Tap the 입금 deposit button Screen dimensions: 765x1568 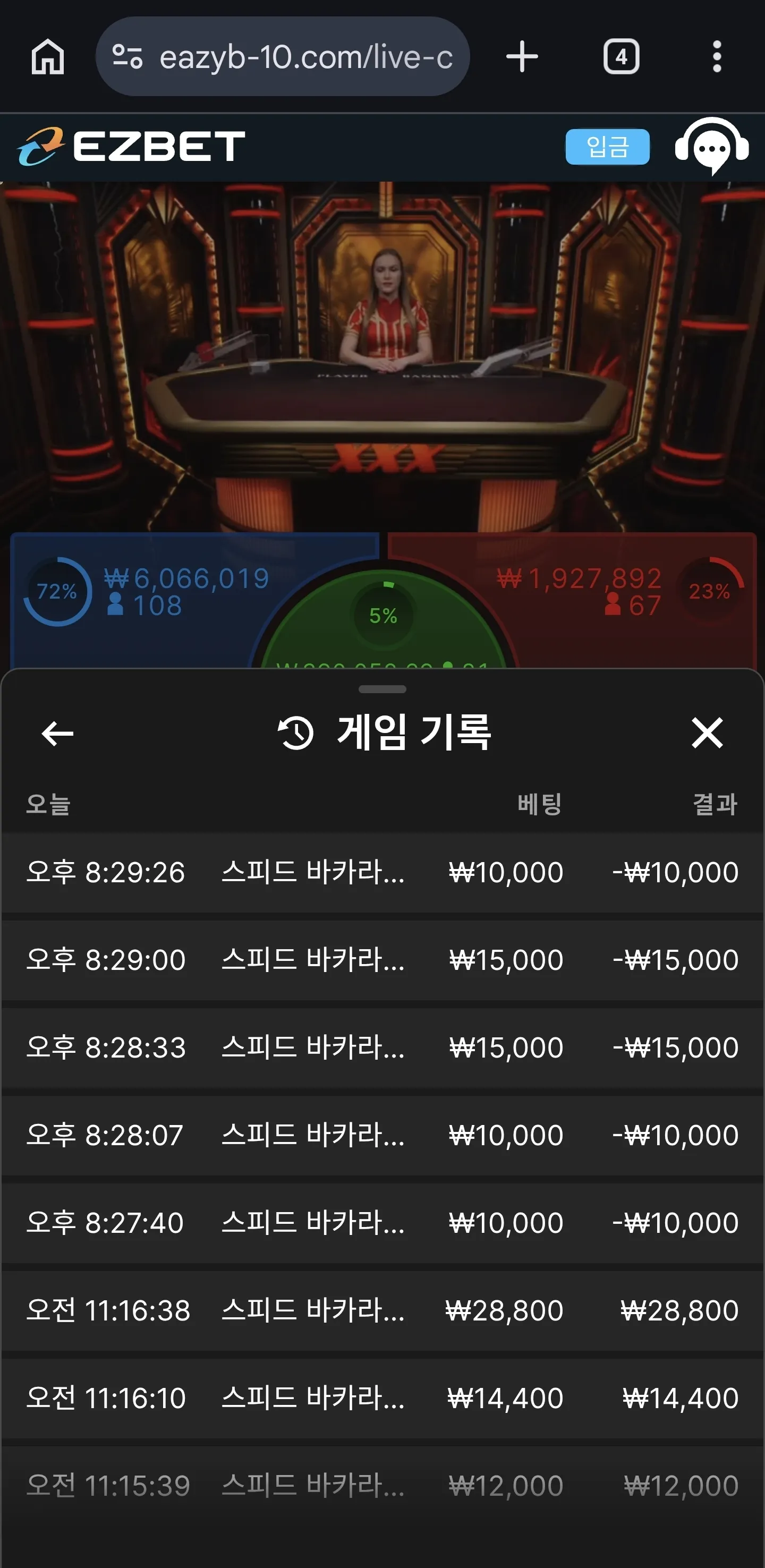607,147
